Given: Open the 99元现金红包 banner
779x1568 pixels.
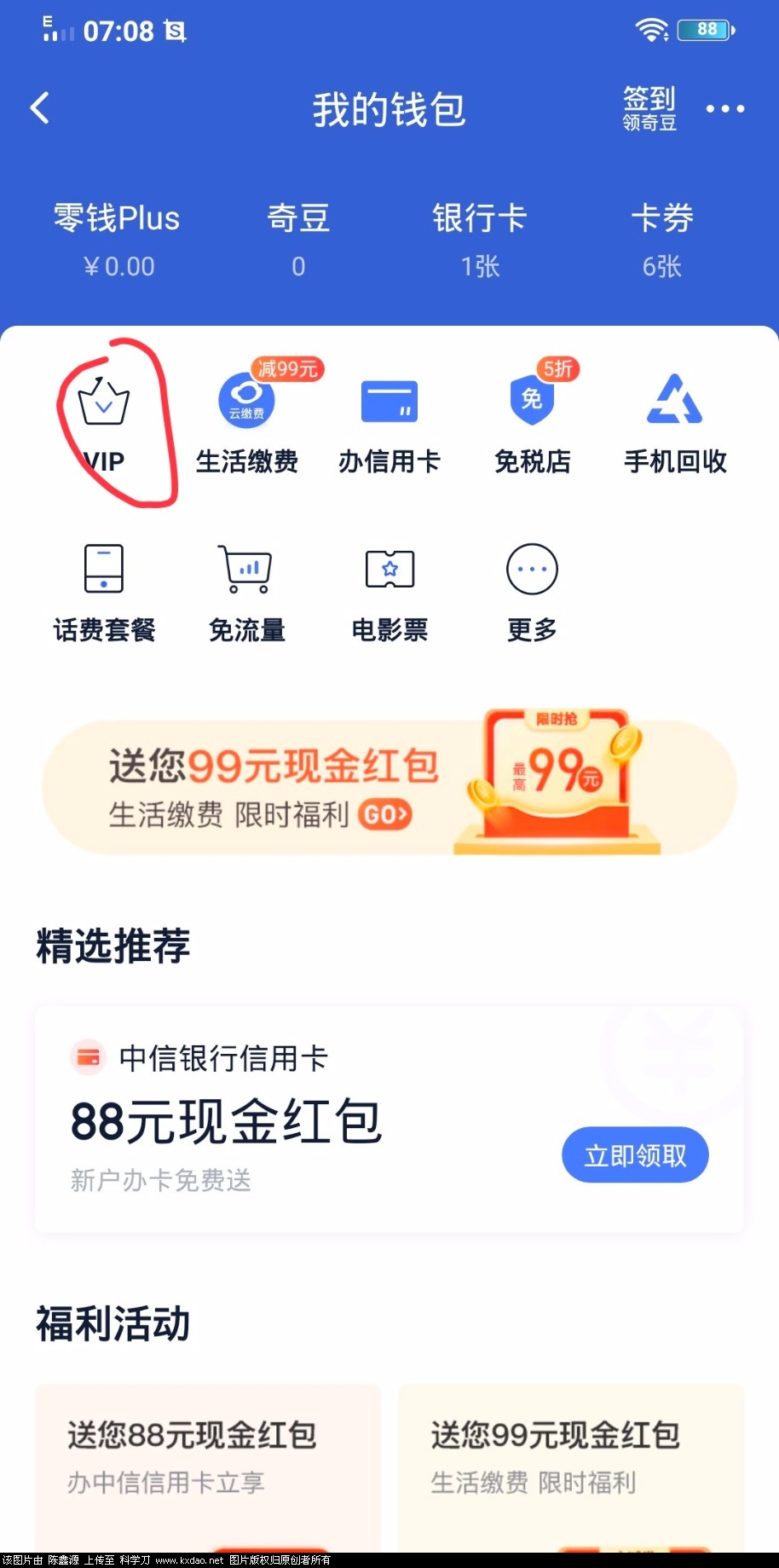Looking at the screenshot, I should (389, 786).
